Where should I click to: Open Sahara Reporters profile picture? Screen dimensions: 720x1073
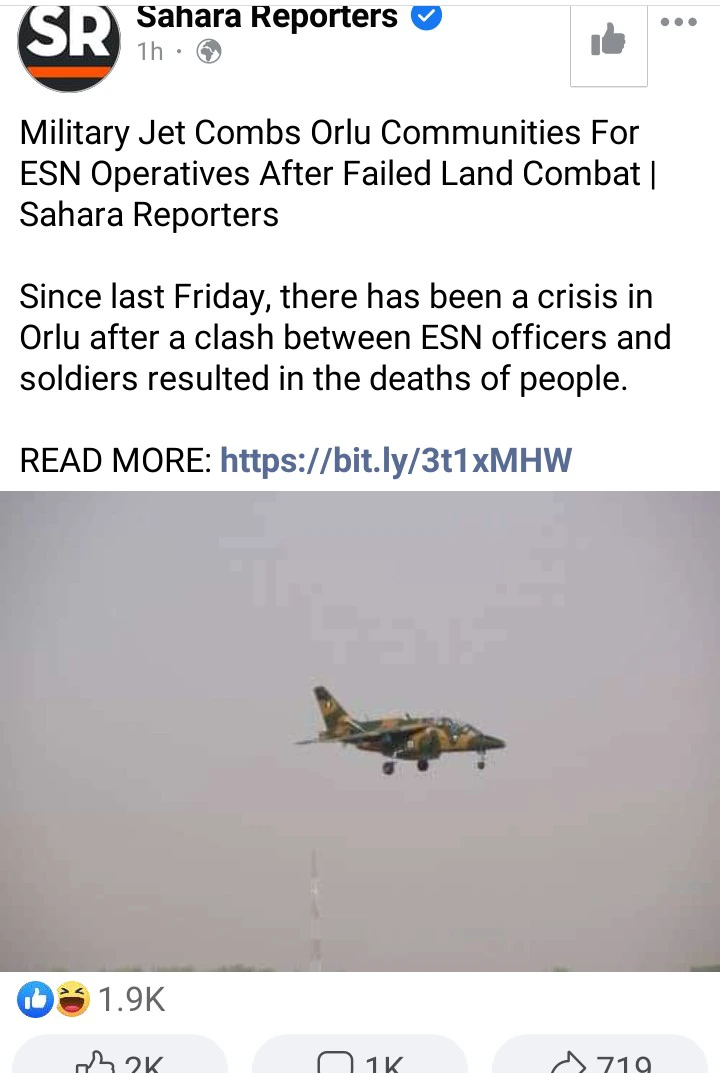coord(69,44)
